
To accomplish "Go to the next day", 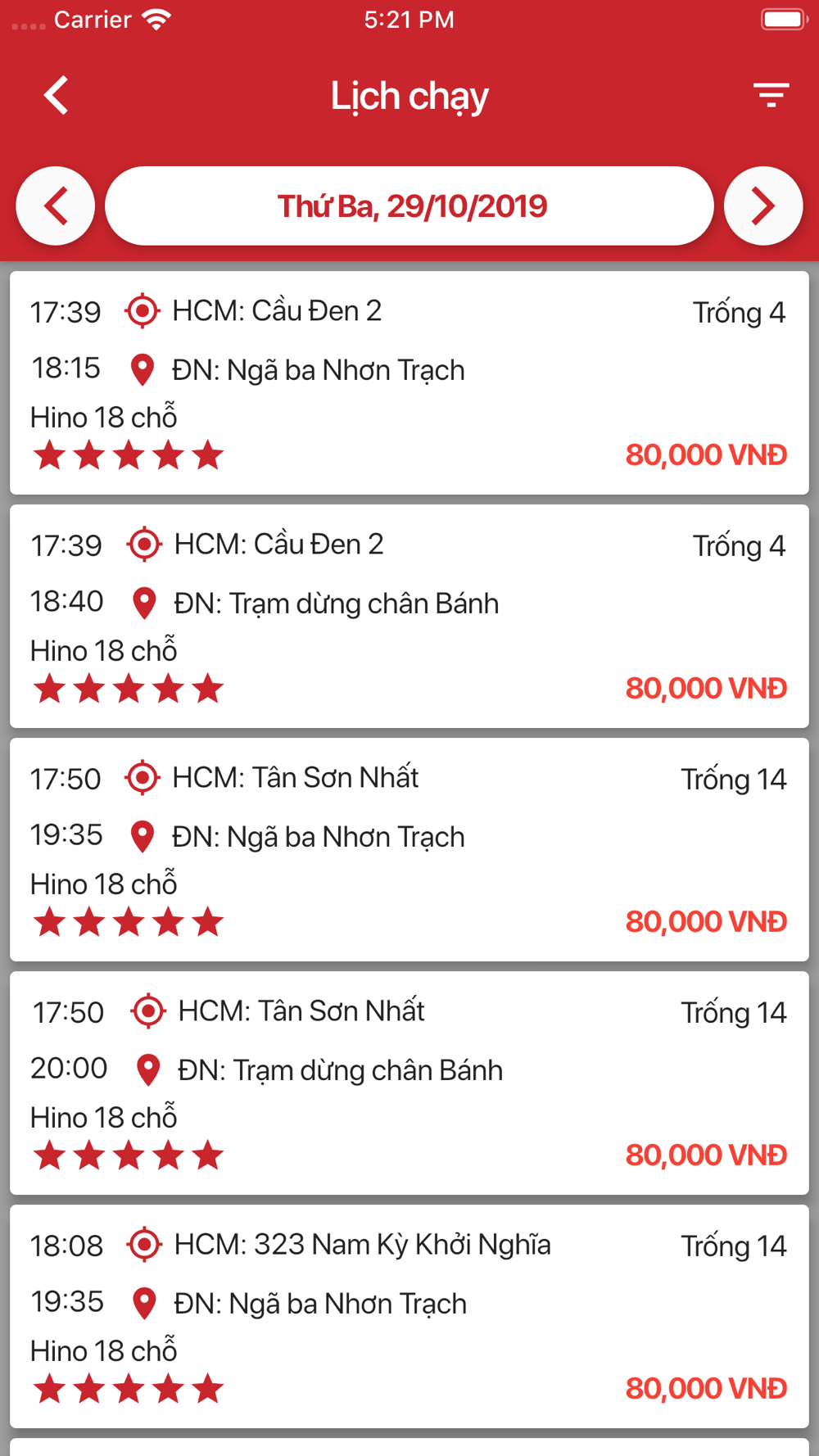I will tap(763, 206).
